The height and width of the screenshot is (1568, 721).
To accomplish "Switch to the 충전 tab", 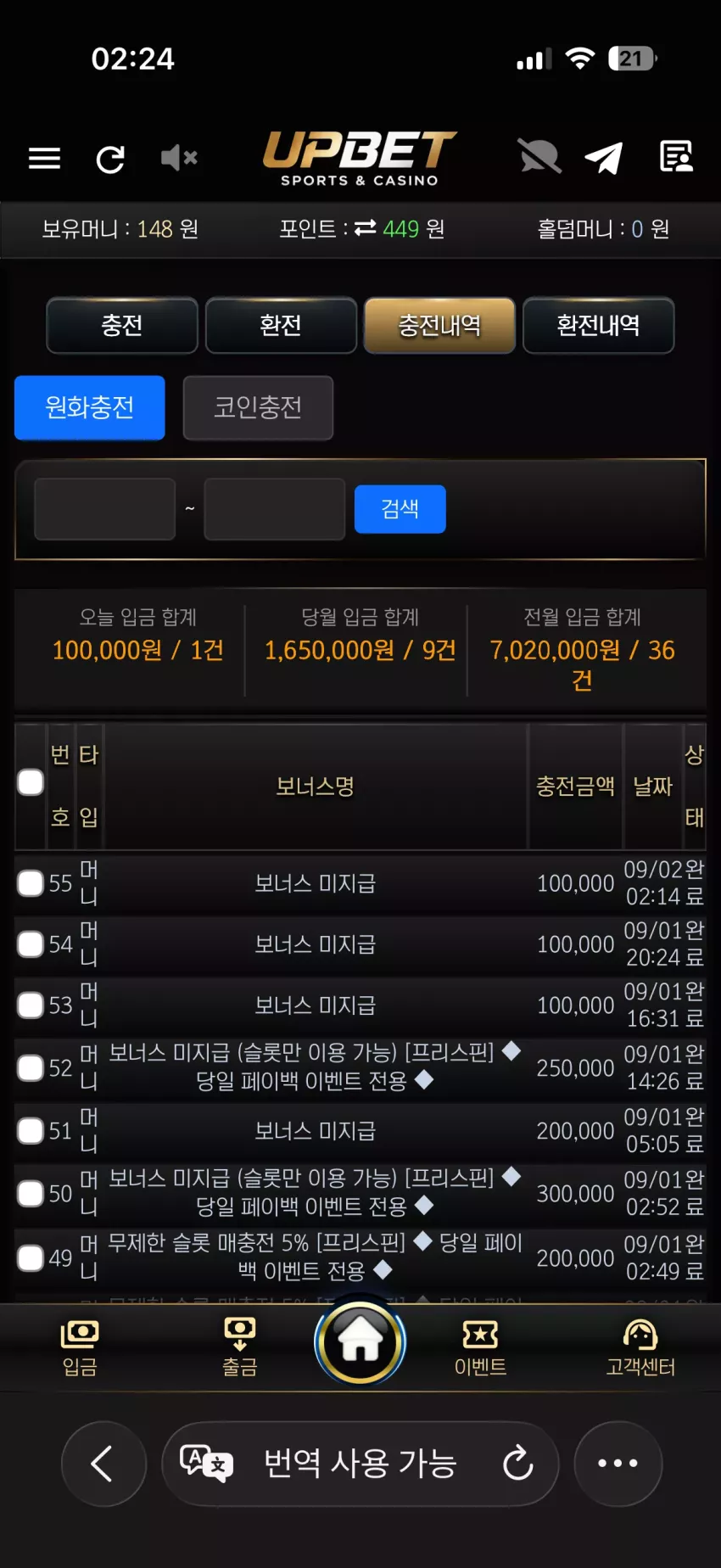I will (x=122, y=325).
